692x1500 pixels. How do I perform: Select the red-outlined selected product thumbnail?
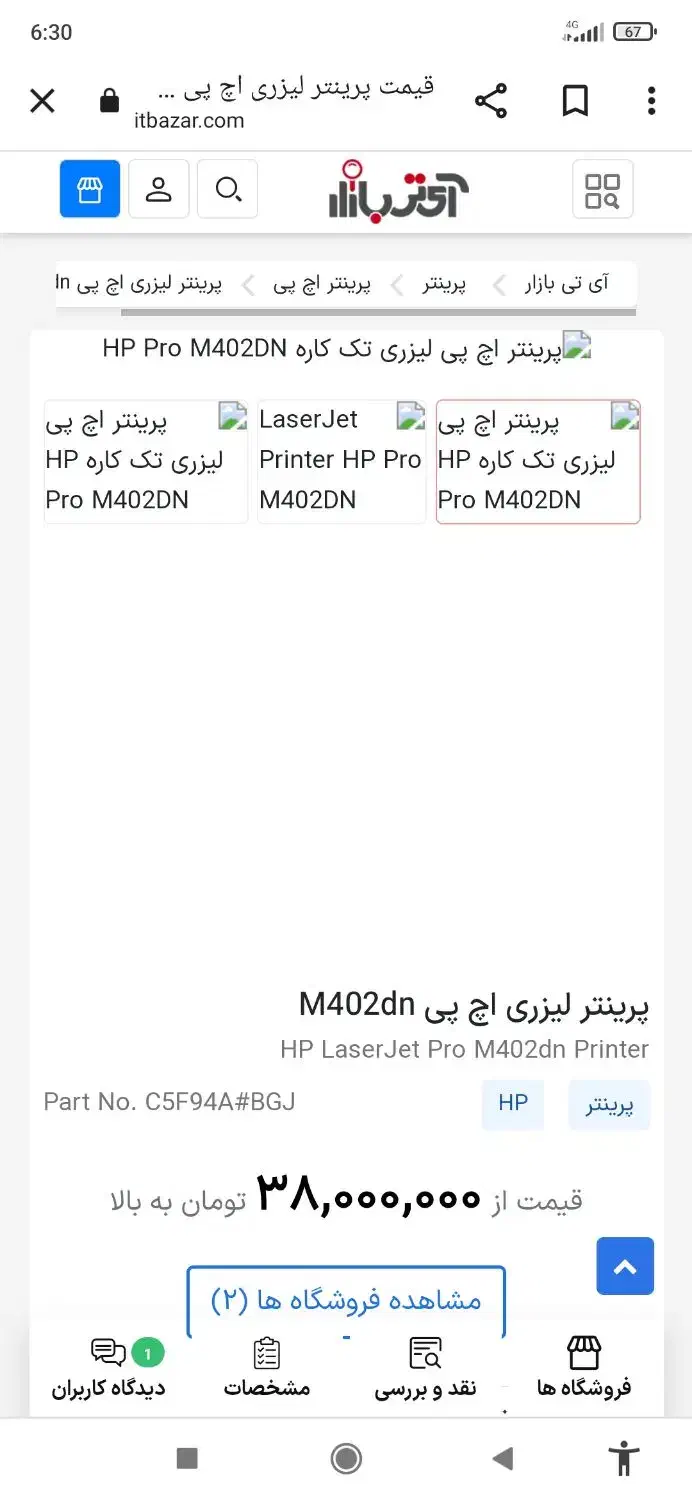tap(538, 462)
